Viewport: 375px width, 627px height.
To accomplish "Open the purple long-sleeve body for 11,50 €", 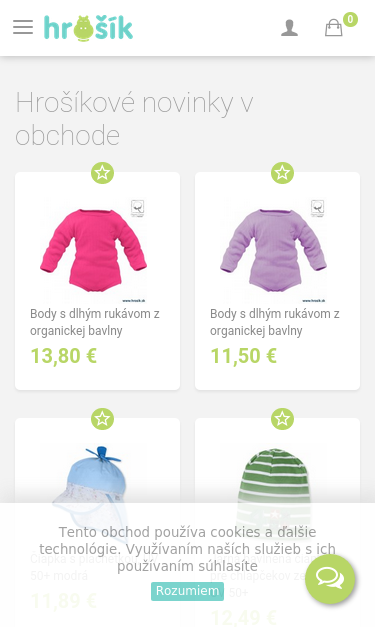I will pos(277,281).
